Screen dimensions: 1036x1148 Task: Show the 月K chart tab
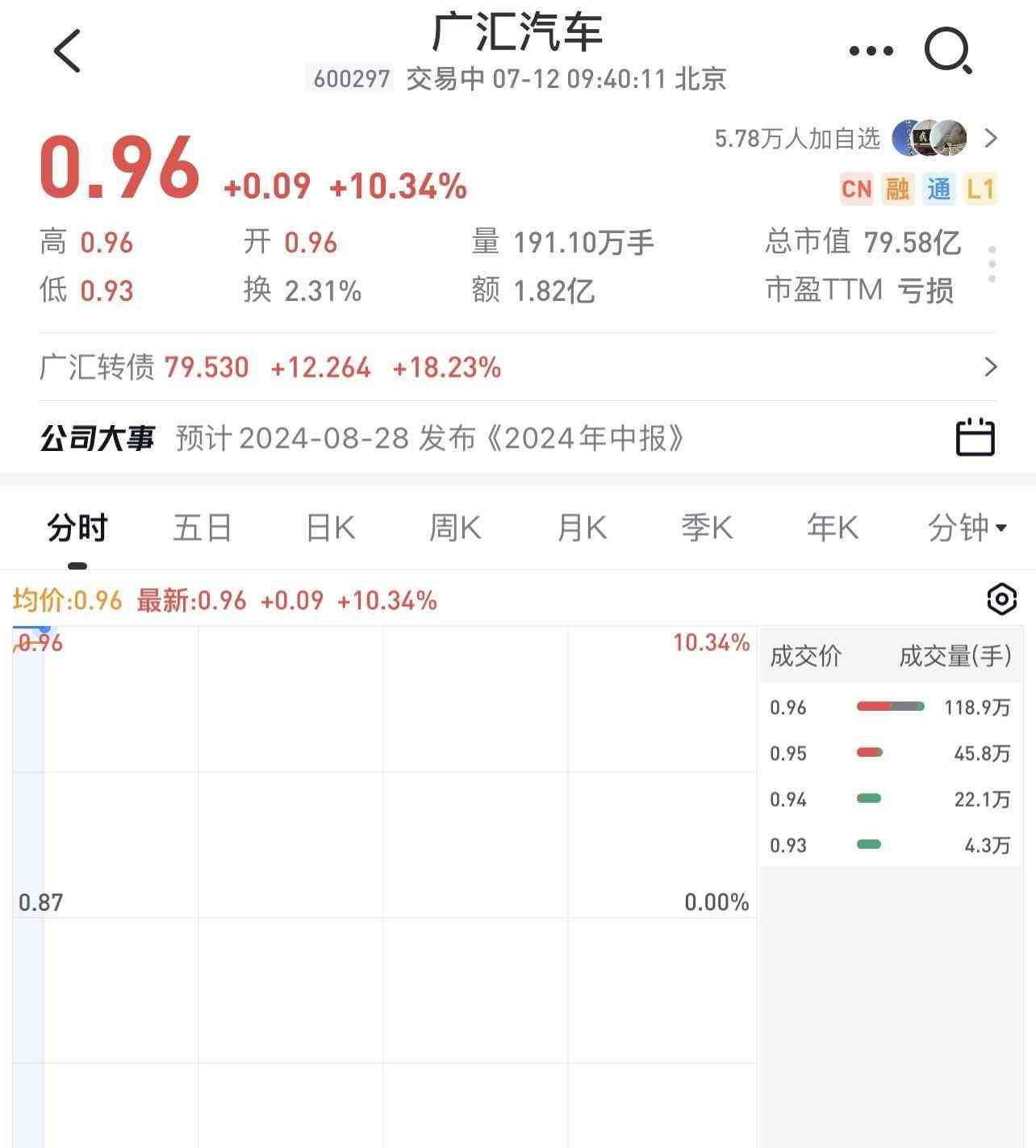coord(582,528)
